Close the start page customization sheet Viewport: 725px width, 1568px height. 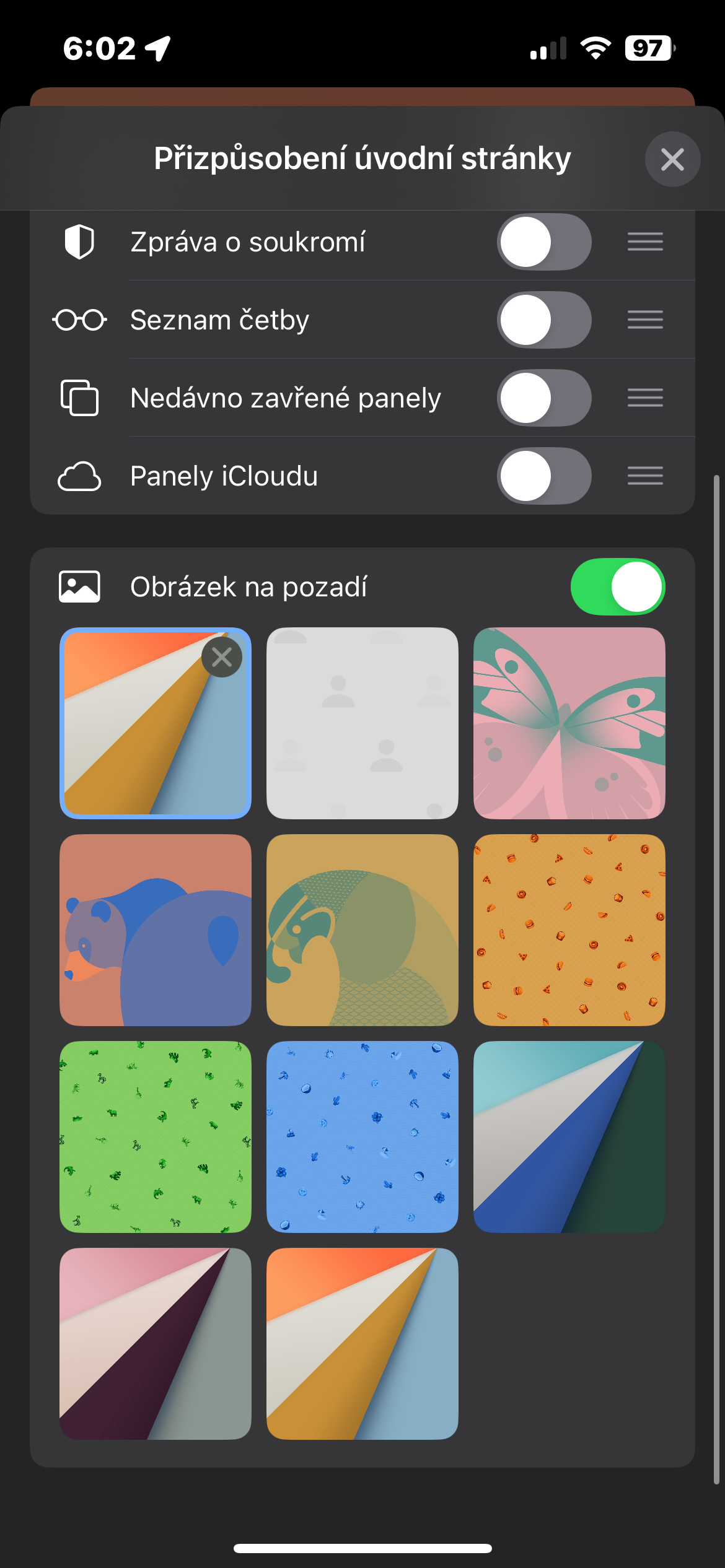[672, 159]
